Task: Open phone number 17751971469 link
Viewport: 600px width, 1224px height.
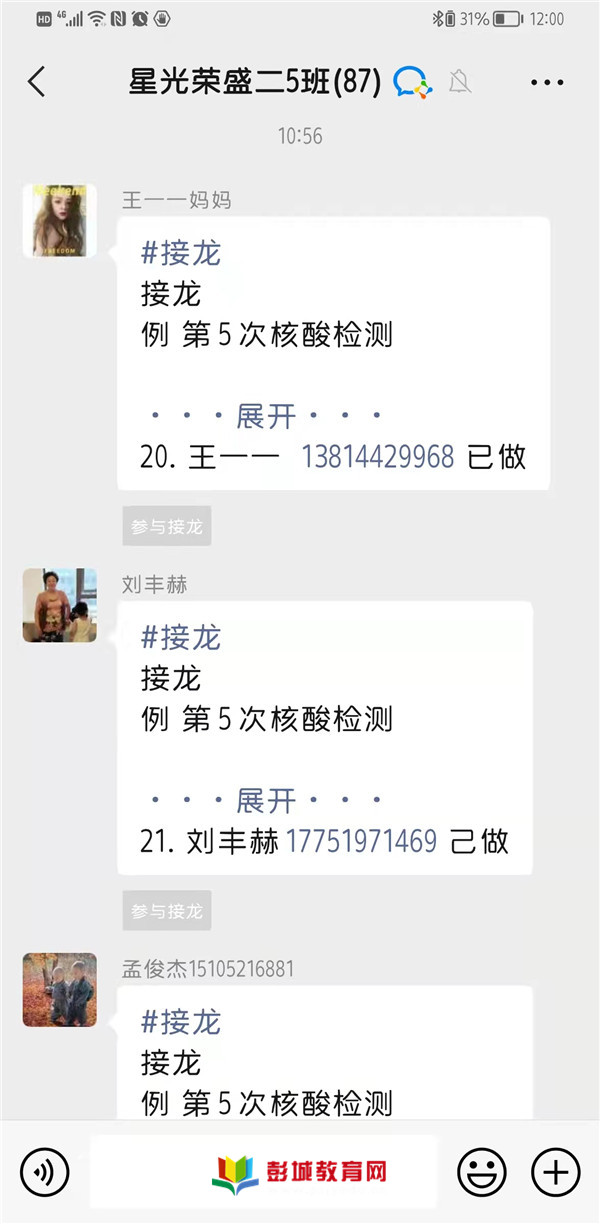Action: tap(361, 842)
